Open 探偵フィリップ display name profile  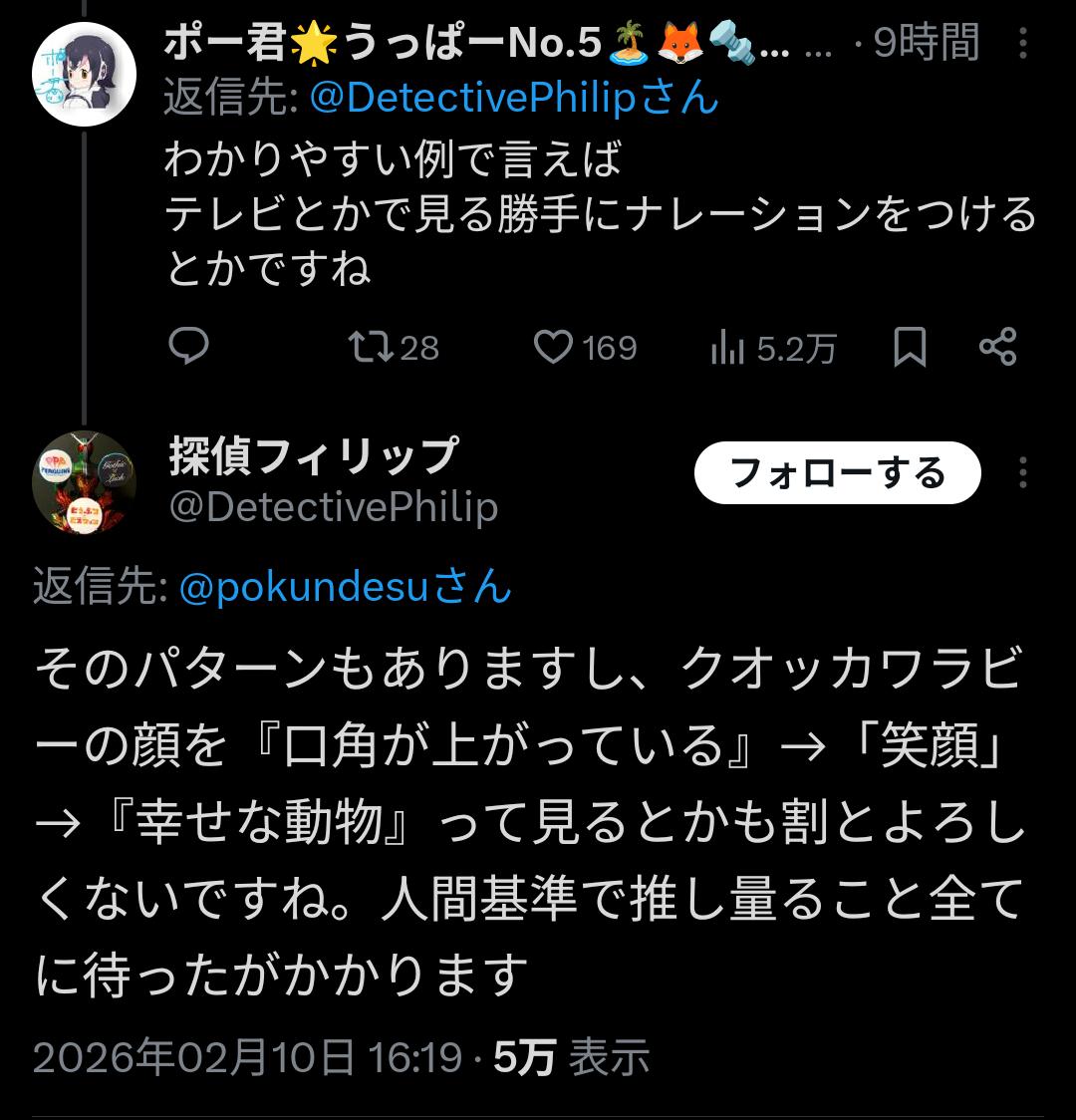pyautogui.click(x=314, y=456)
